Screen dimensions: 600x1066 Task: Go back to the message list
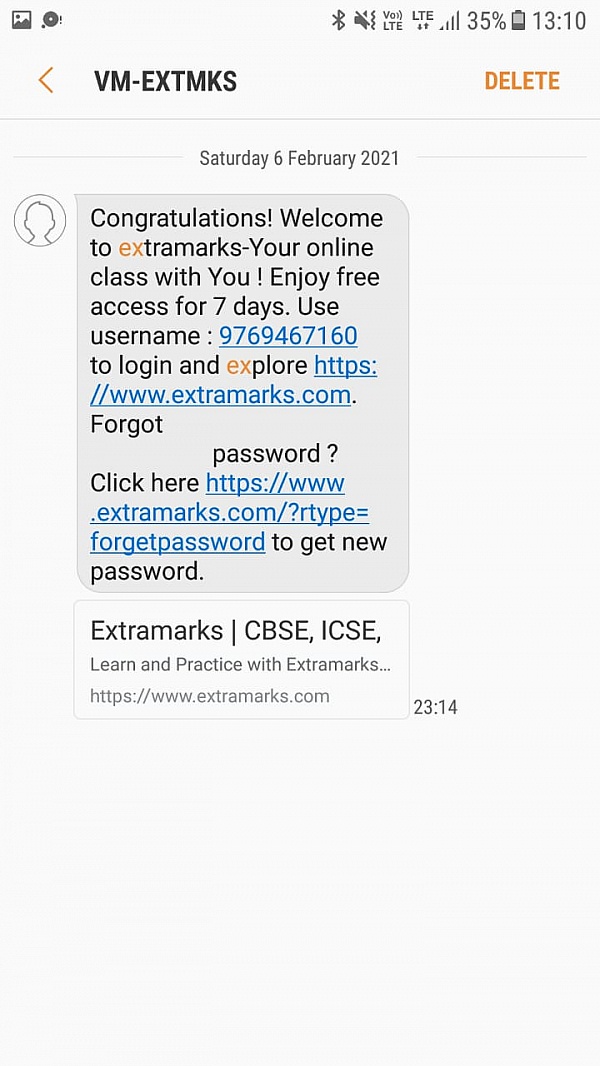click(46, 81)
